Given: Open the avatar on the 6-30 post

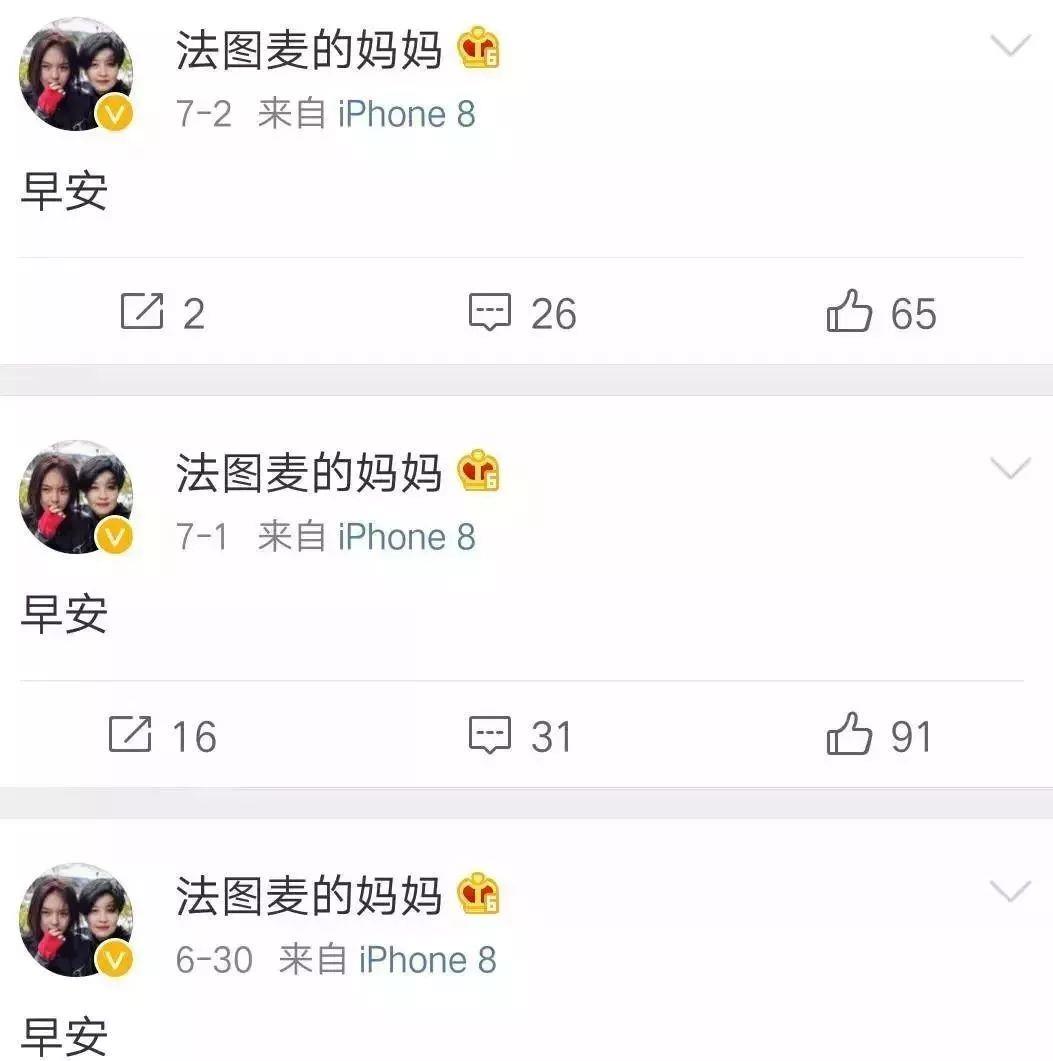Looking at the screenshot, I should click(x=76, y=920).
